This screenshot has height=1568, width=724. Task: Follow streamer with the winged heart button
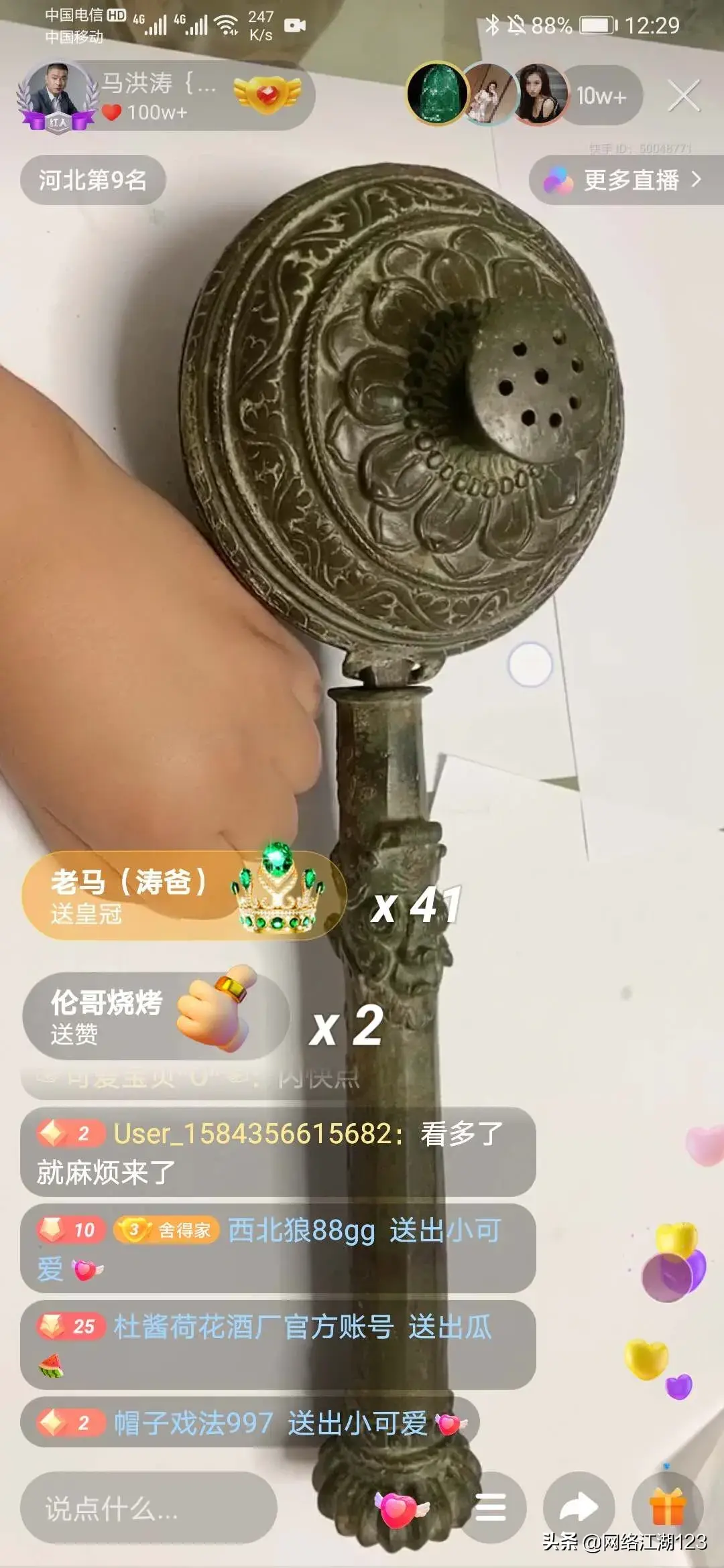(x=267, y=94)
